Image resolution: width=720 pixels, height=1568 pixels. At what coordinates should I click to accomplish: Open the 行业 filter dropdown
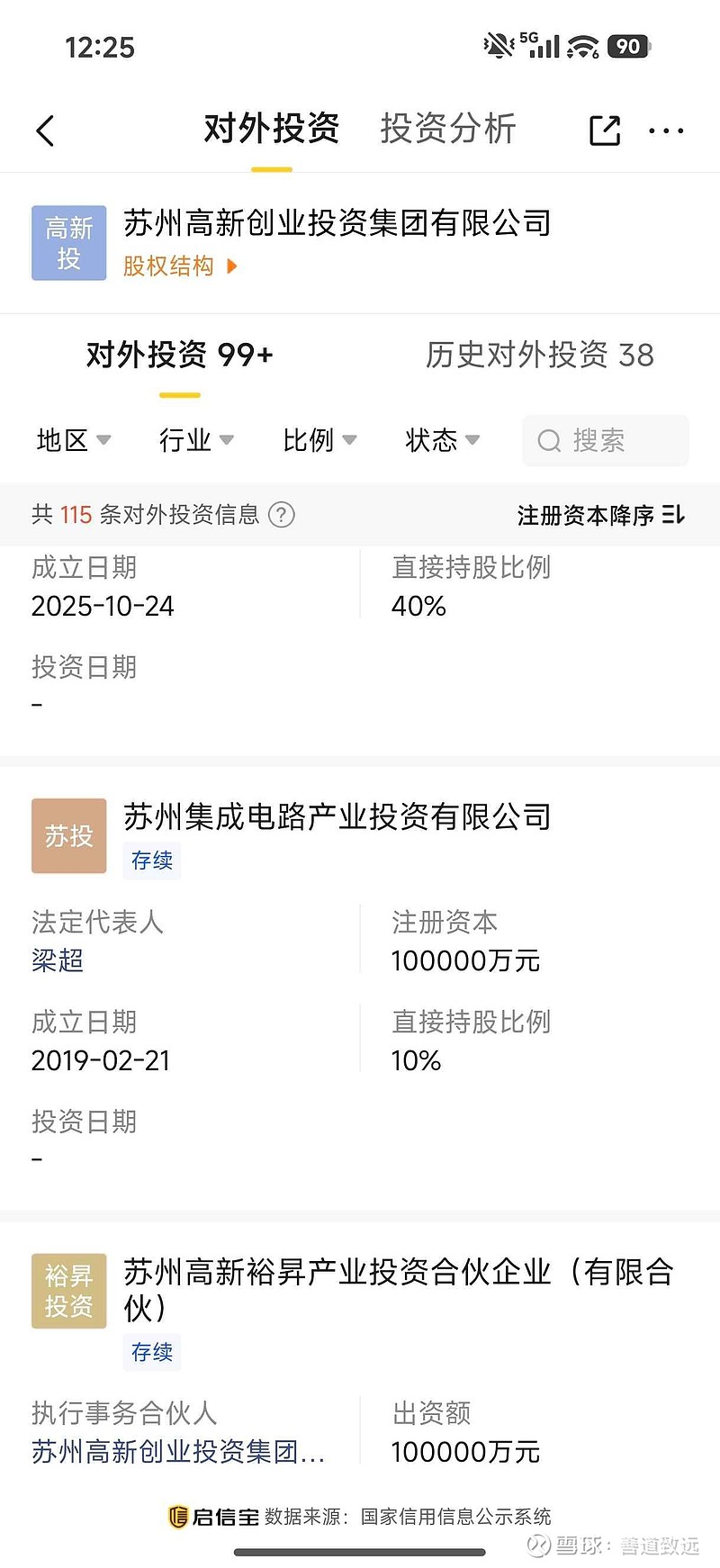(196, 440)
